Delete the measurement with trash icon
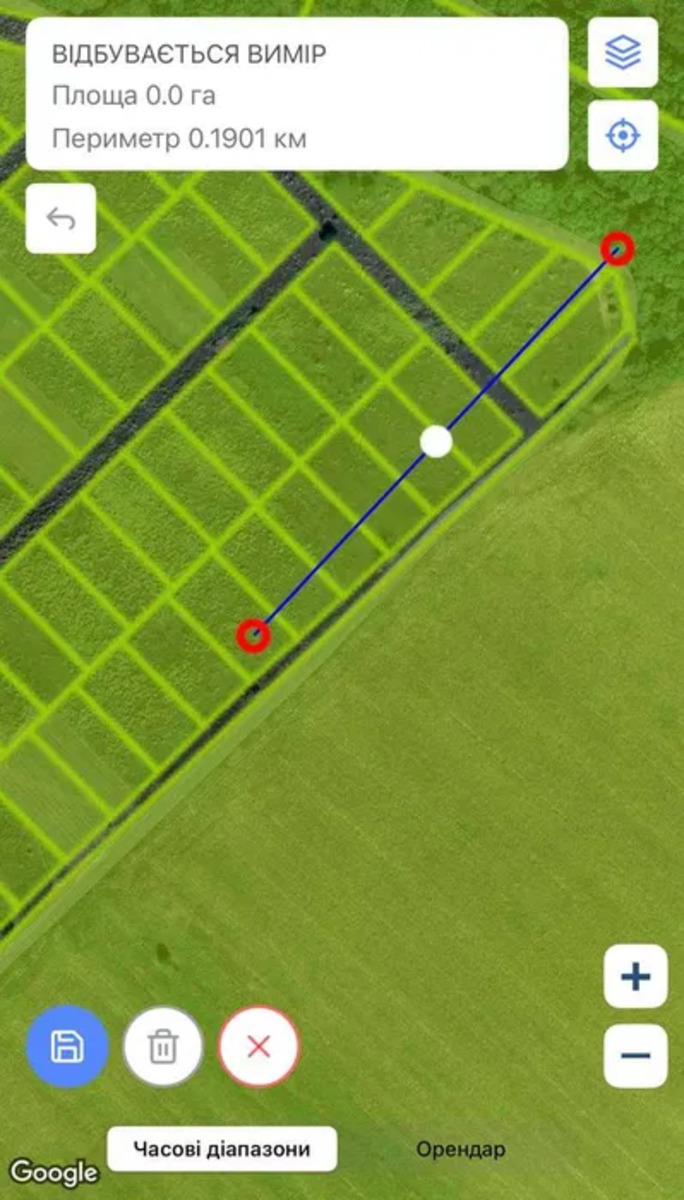 pos(163,1046)
